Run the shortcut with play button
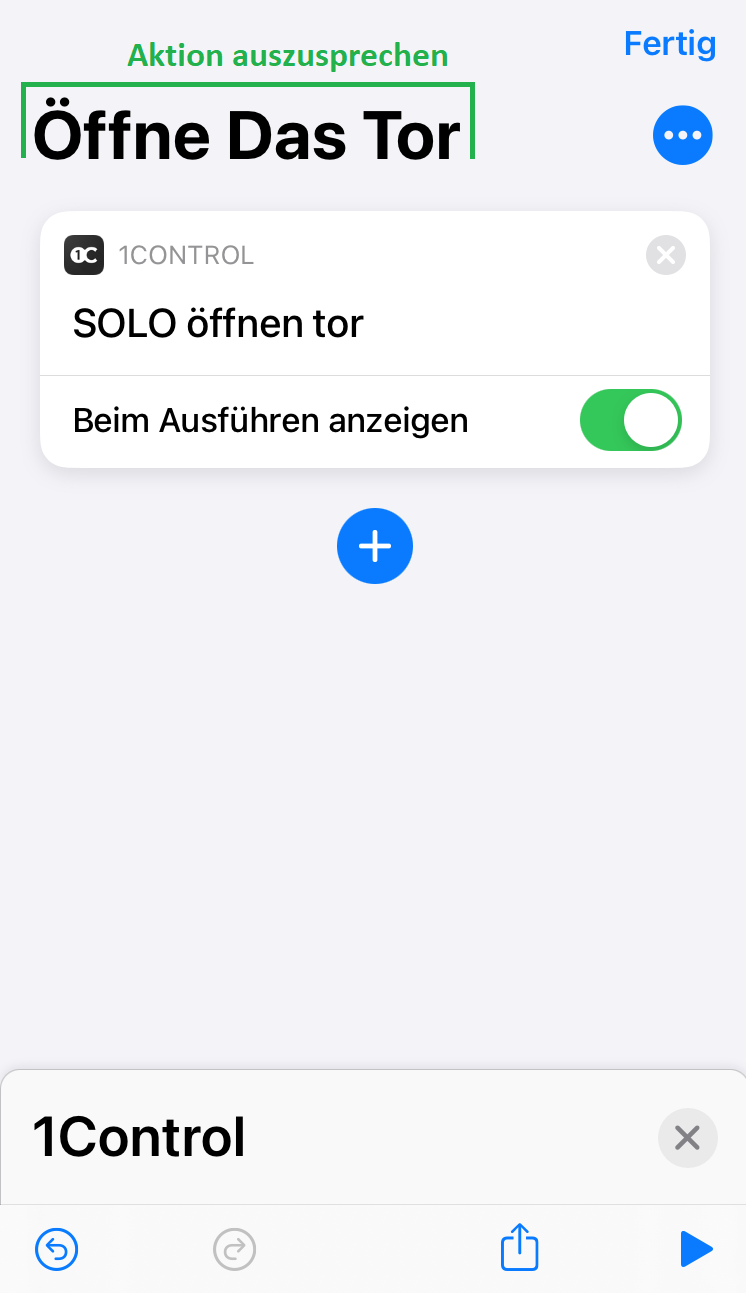Viewport: 746px width, 1293px height. tap(695, 1249)
